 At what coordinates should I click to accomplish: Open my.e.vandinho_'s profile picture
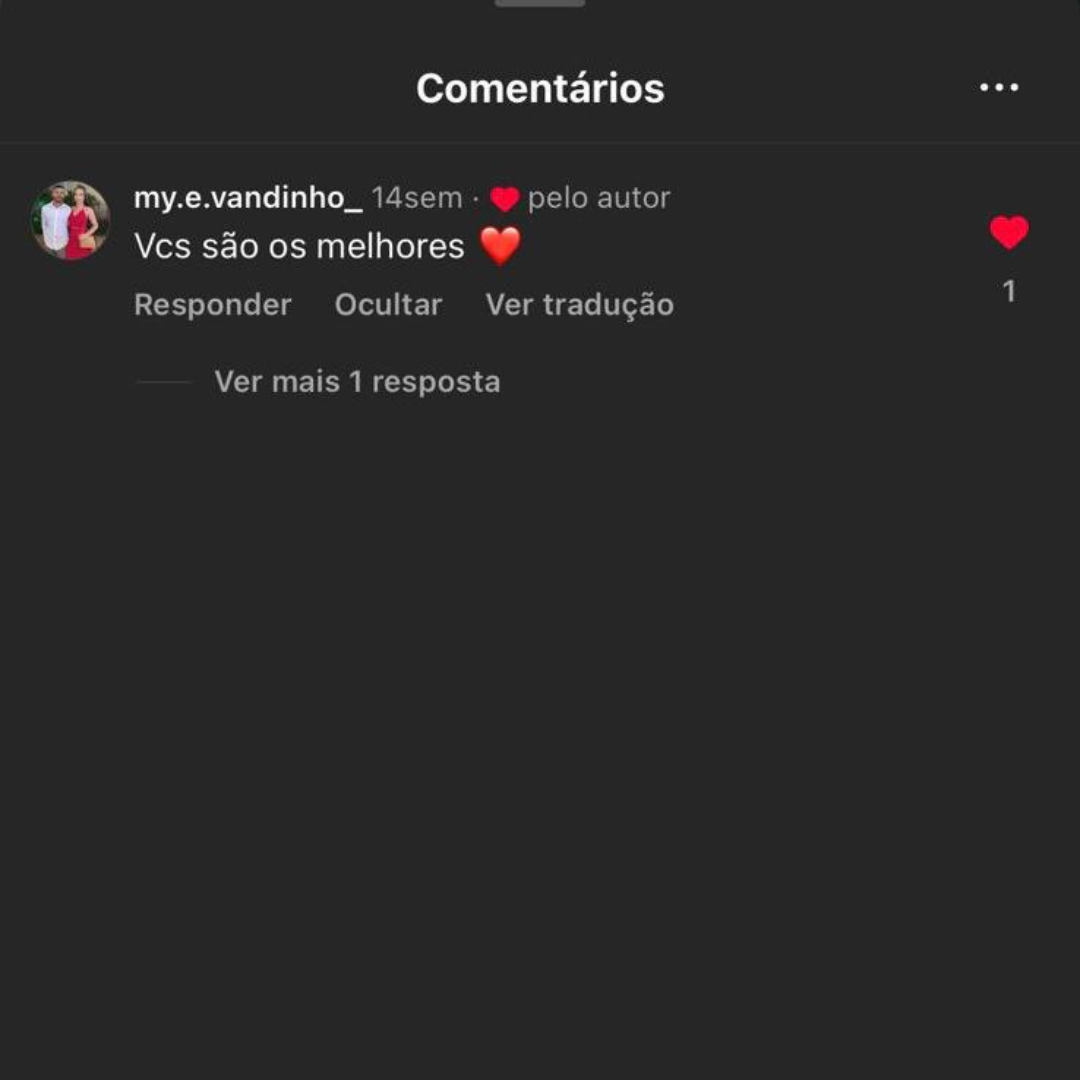70,220
